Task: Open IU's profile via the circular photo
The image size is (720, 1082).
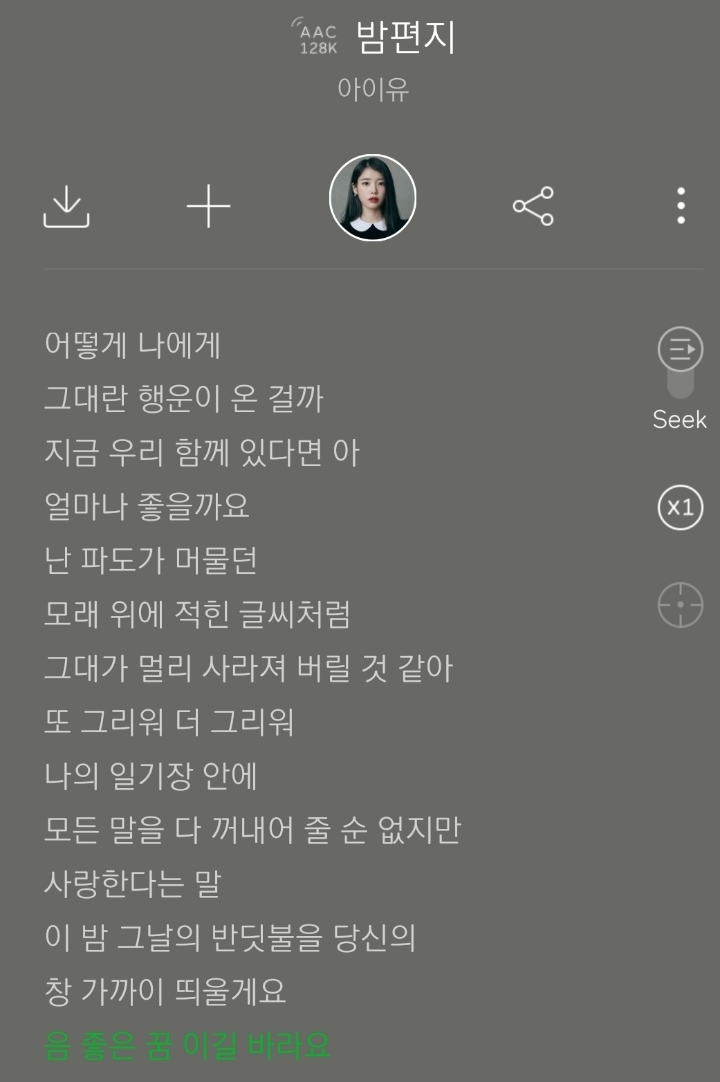Action: pos(371,198)
